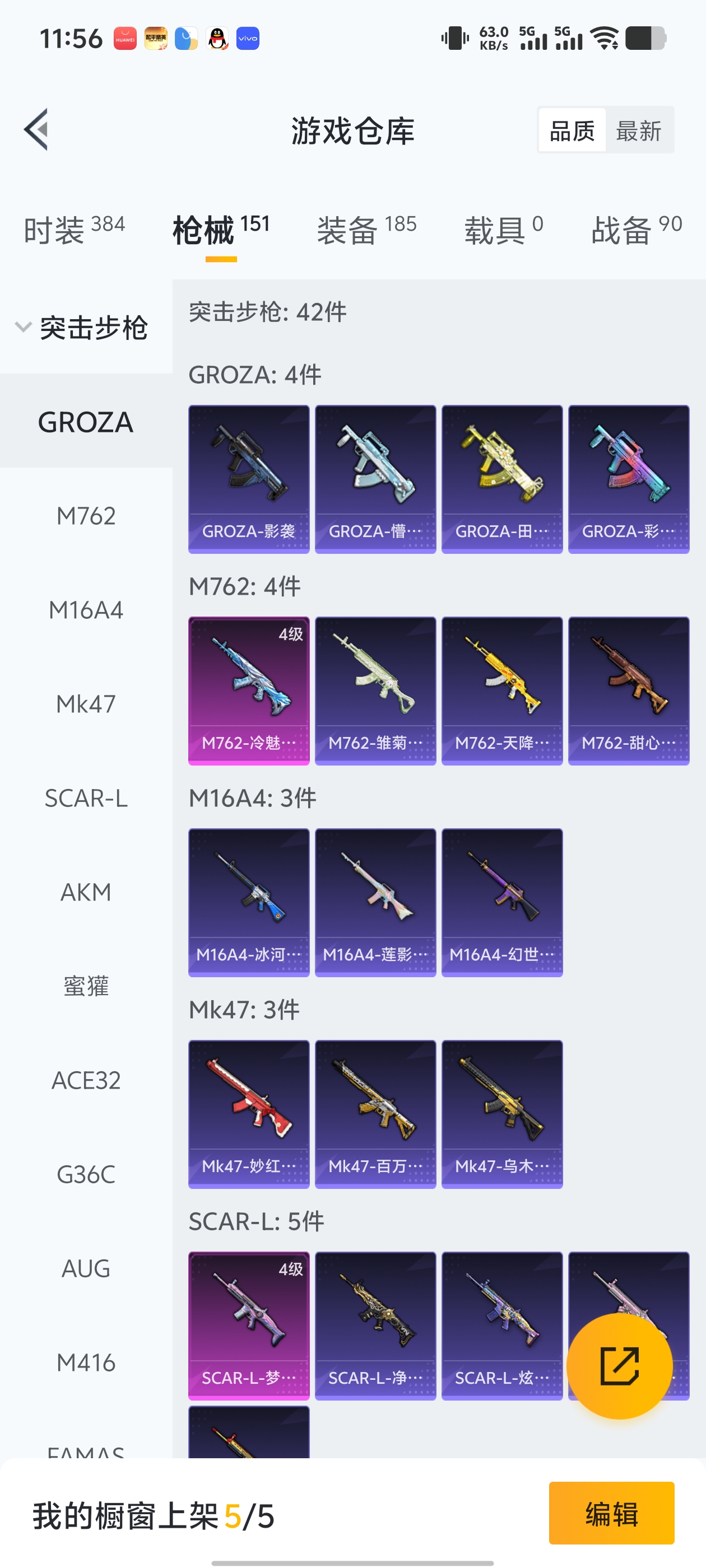Screen dimensions: 706x1568
Task: Select 蜜獾 in the sidebar list
Action: pyautogui.click(x=86, y=986)
